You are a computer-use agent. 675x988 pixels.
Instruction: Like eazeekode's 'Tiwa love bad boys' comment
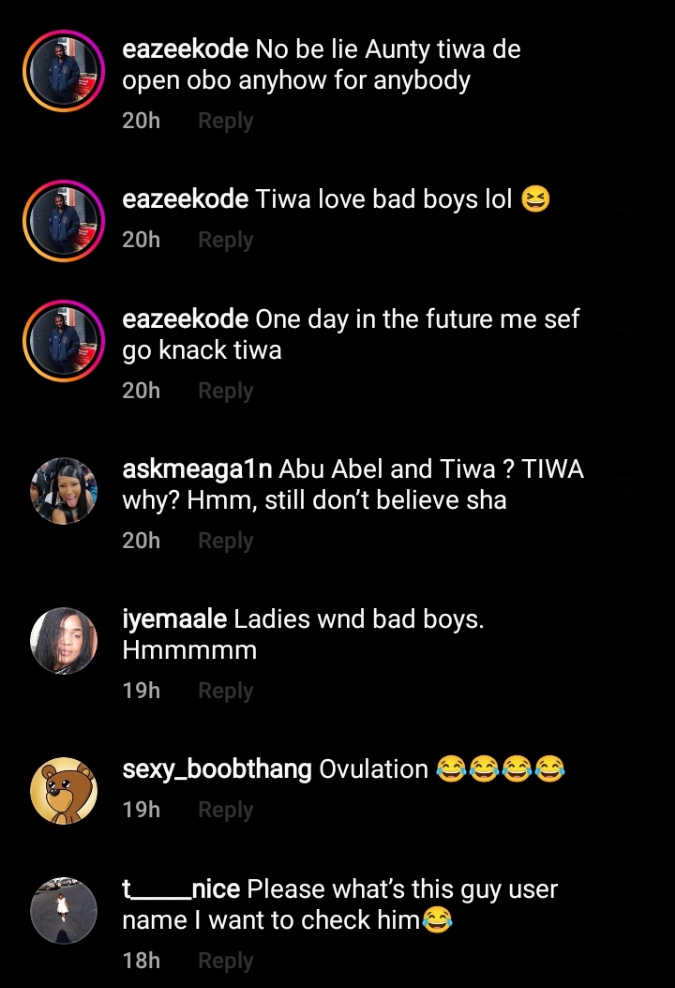click(x=622, y=219)
